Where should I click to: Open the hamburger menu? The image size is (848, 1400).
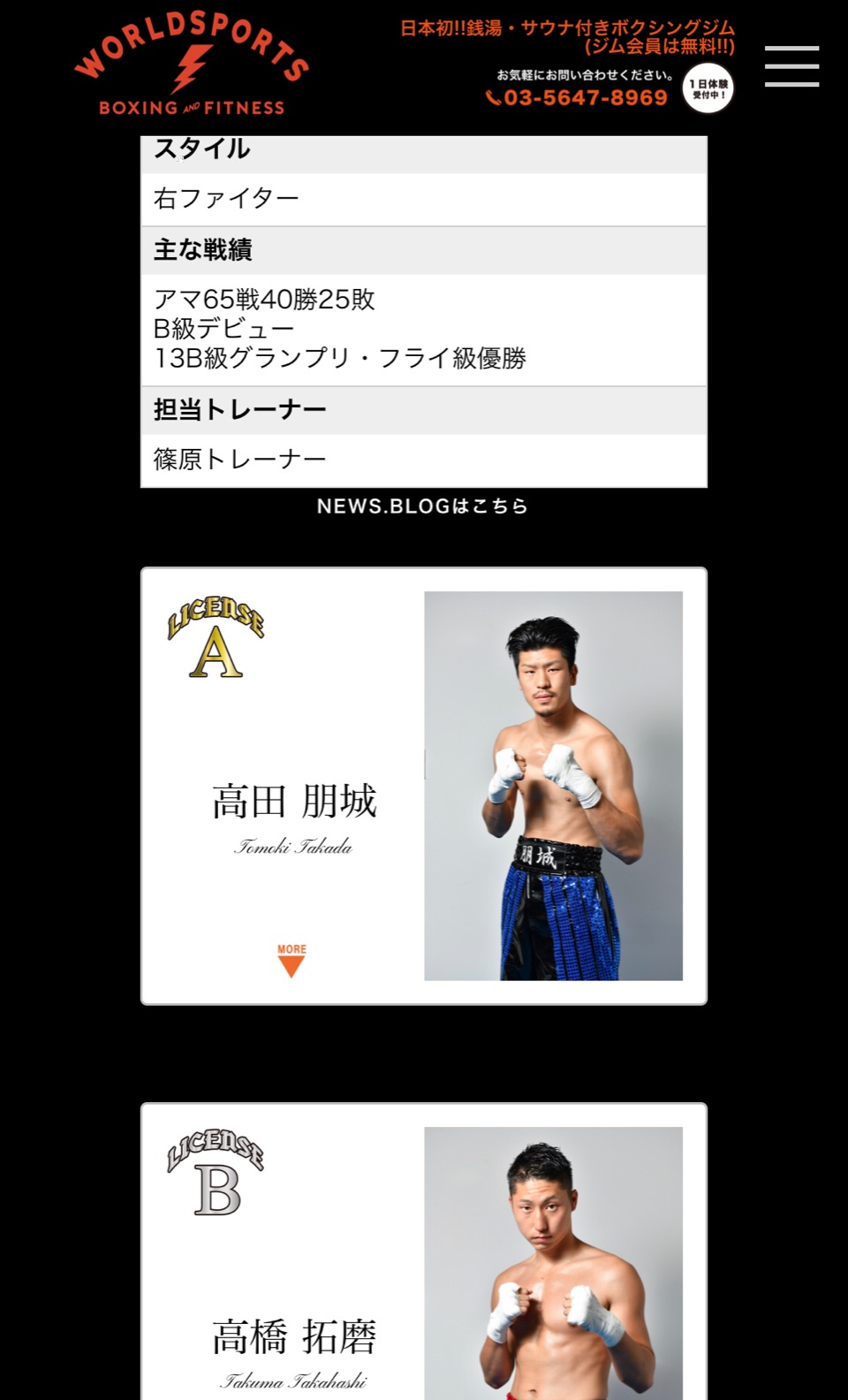click(791, 66)
